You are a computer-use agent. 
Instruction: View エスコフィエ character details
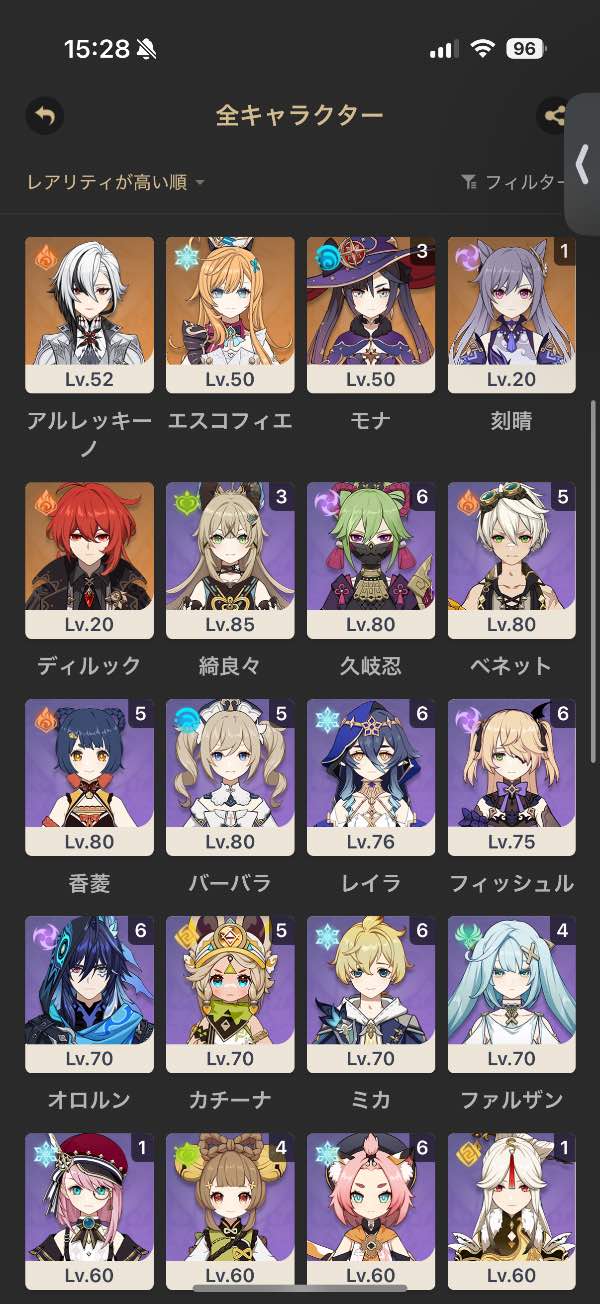[x=230, y=314]
